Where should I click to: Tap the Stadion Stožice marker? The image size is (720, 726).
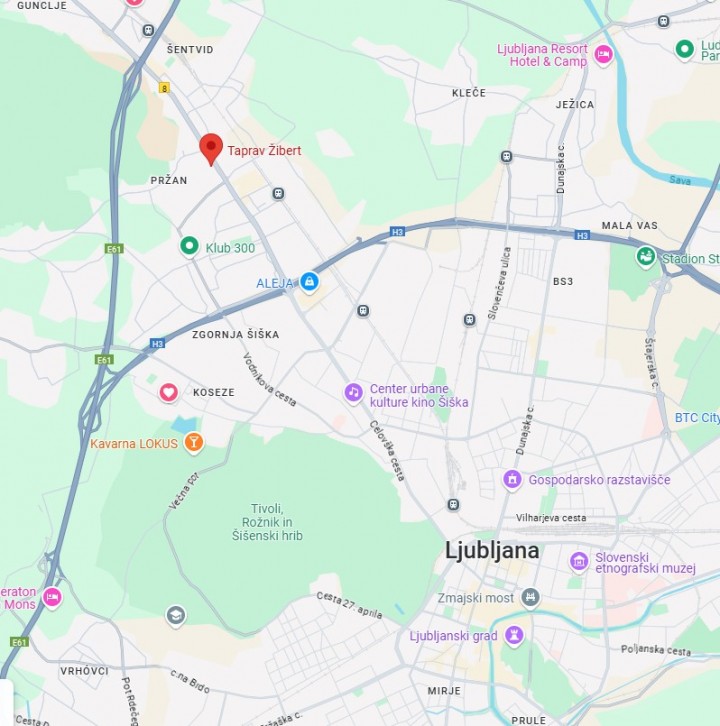(646, 257)
